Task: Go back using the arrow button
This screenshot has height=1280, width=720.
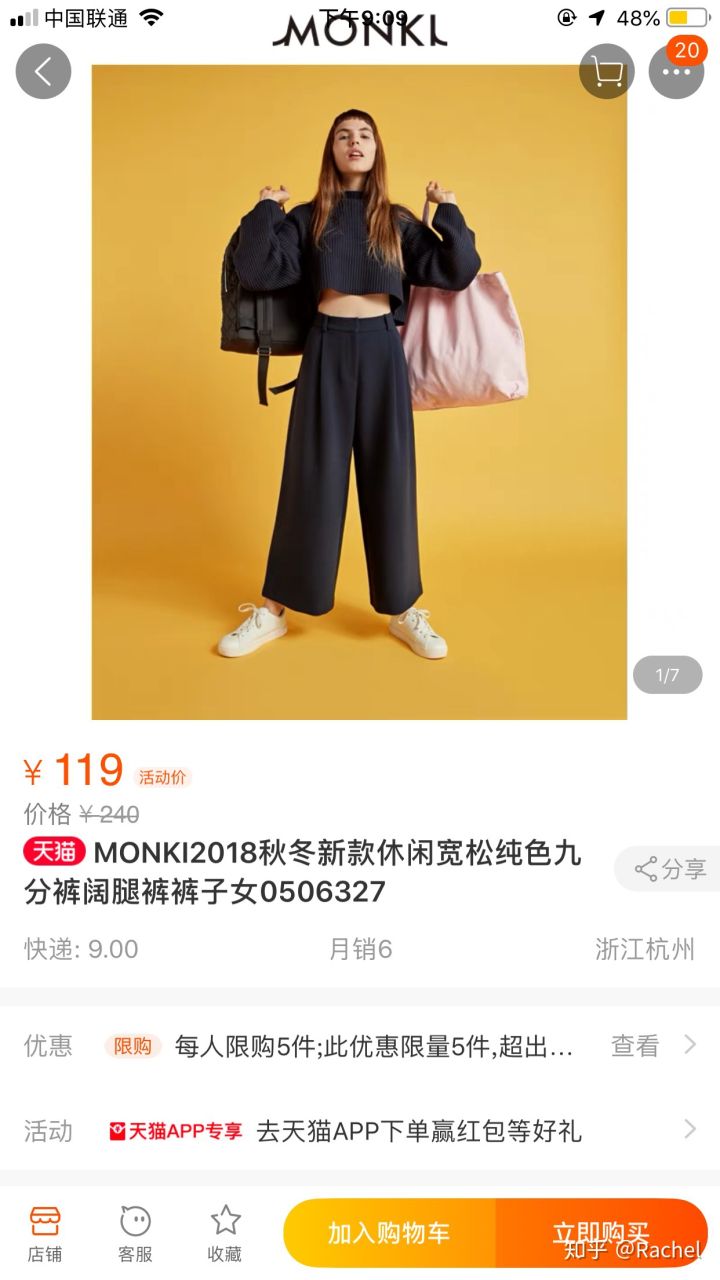Action: point(43,71)
